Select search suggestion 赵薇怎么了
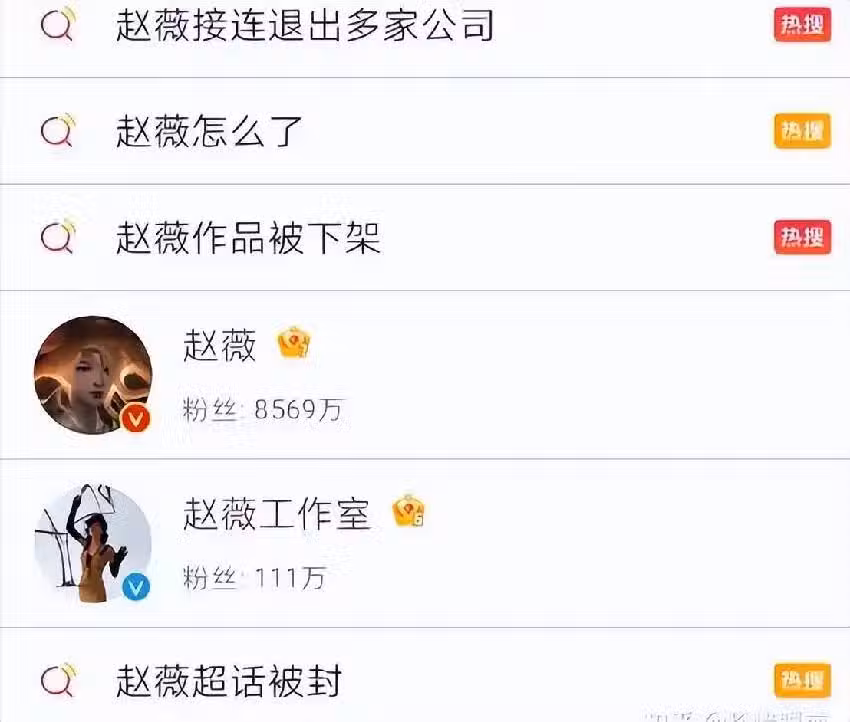This screenshot has height=722, width=850. click(210, 131)
